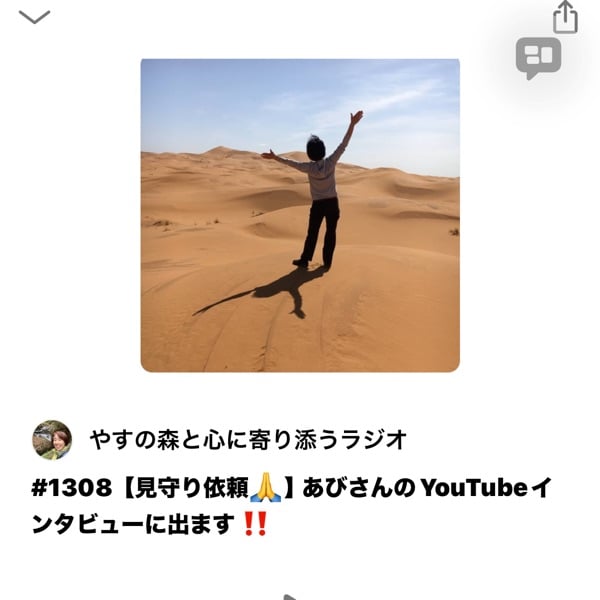Collapse the player with the down chevron

point(34,17)
